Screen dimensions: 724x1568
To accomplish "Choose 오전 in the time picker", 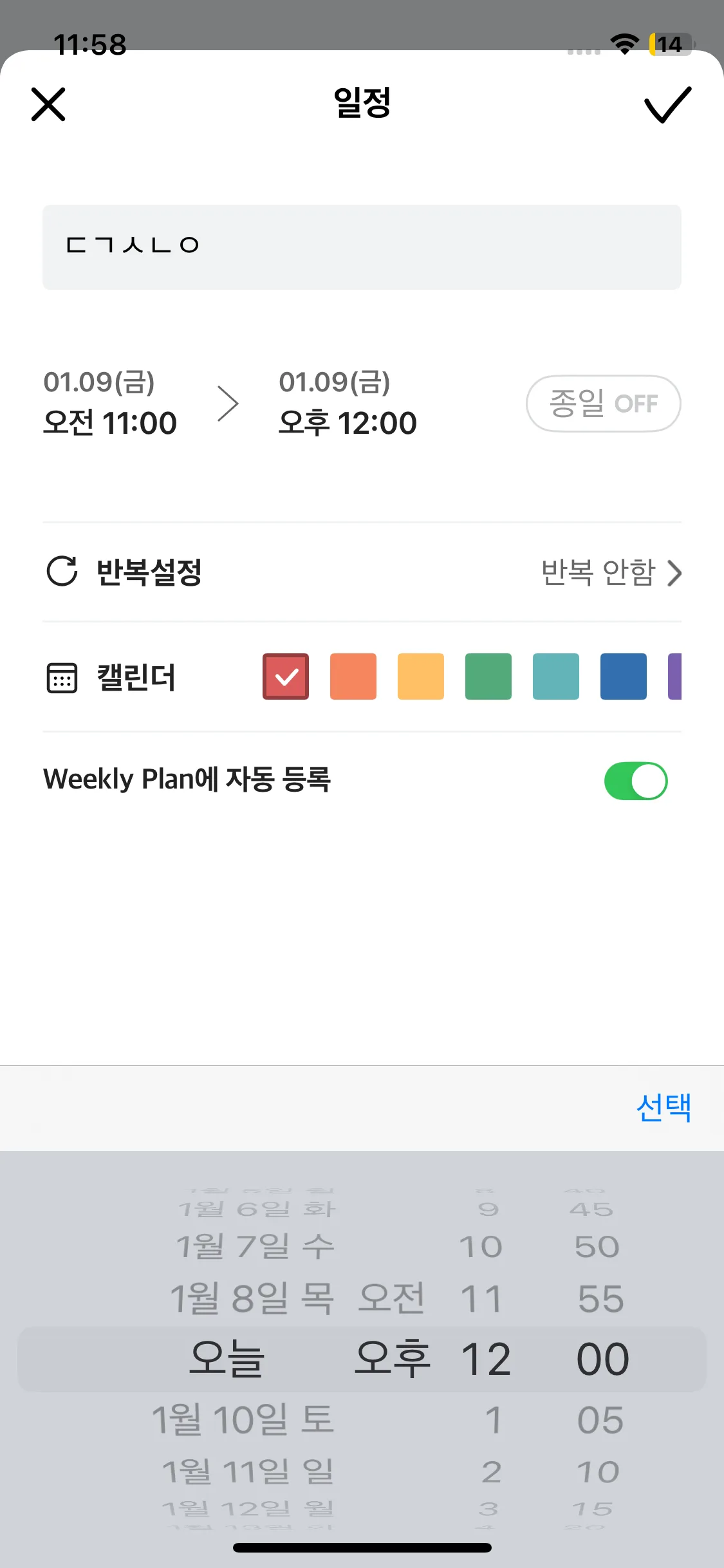I will [x=391, y=1298].
